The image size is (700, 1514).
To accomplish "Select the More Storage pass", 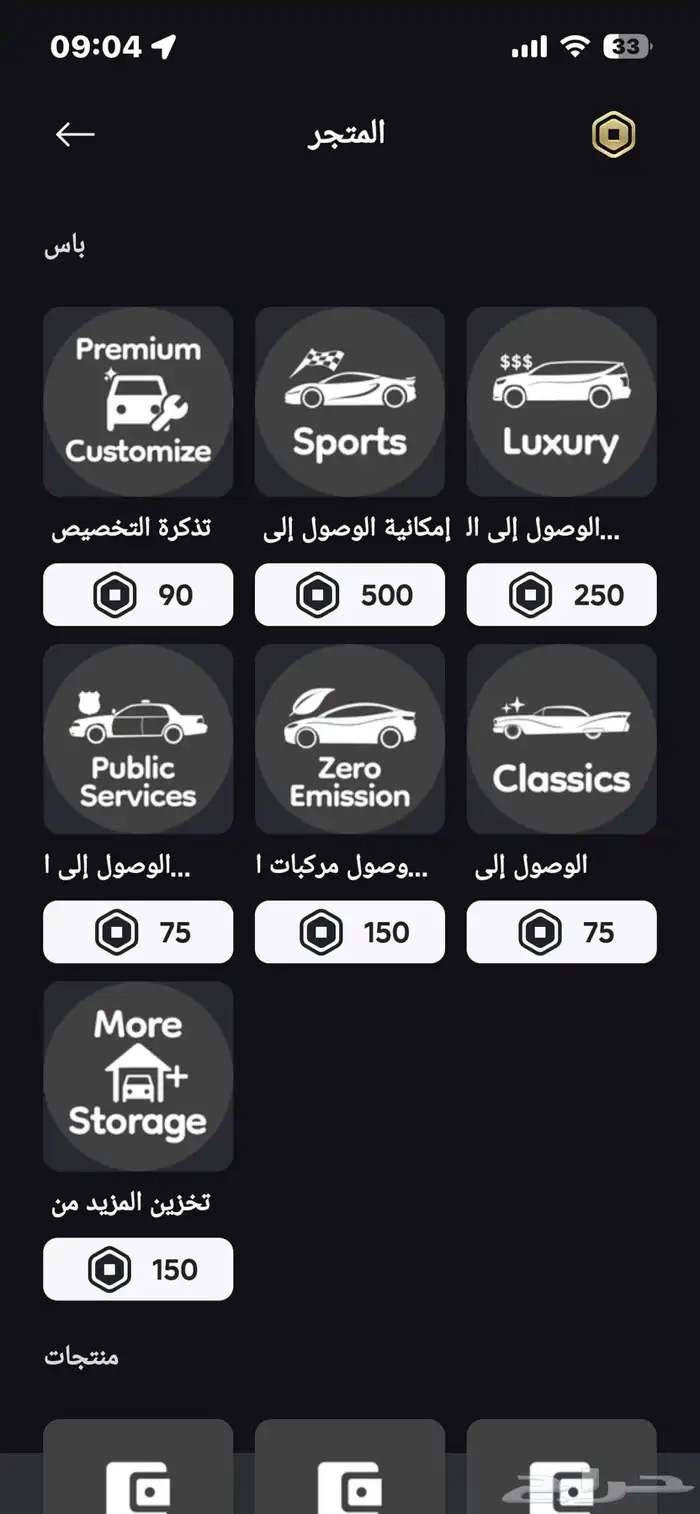I will (138, 1076).
